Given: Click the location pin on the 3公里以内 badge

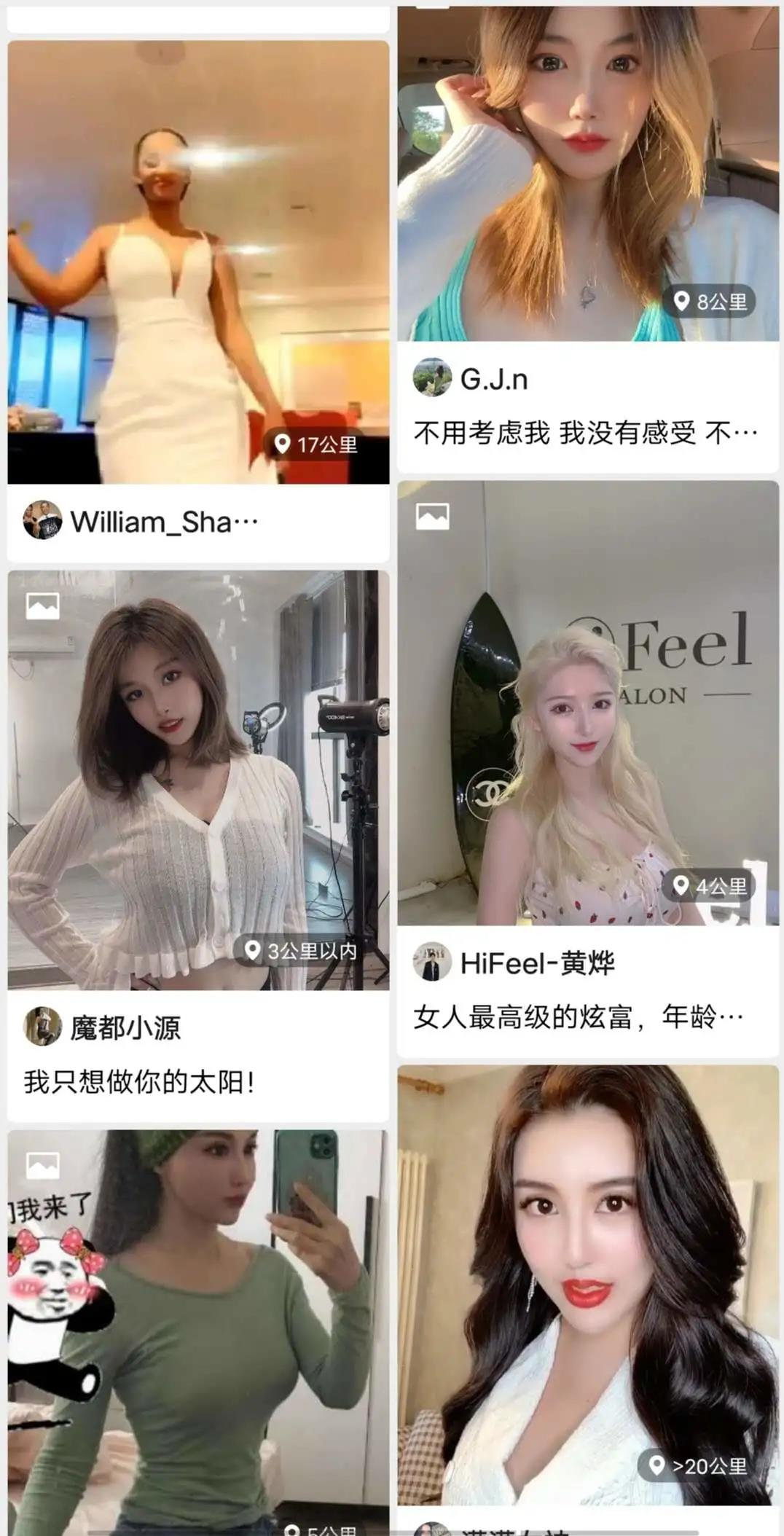Looking at the screenshot, I should point(252,949).
